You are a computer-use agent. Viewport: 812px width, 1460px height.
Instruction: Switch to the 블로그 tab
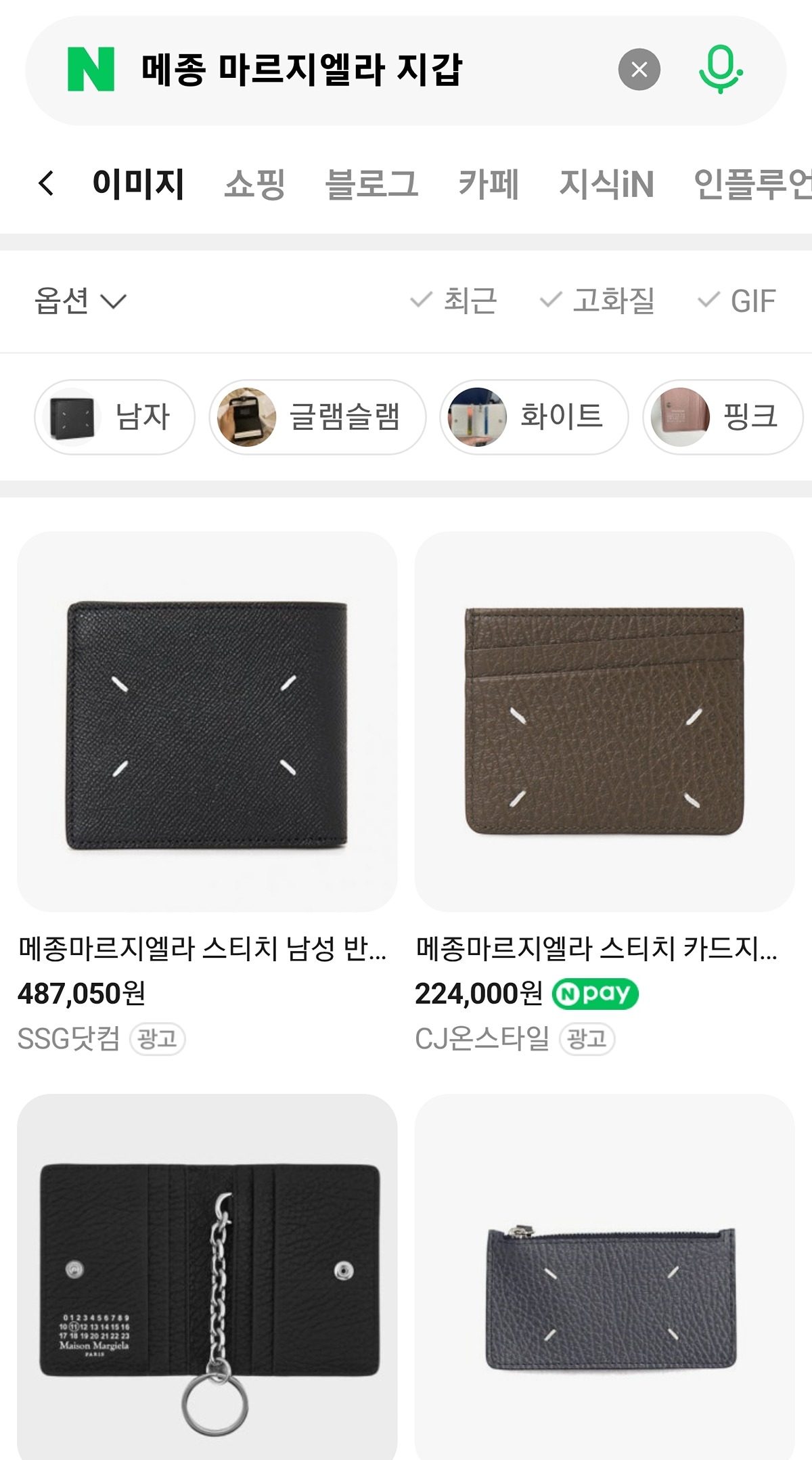pyautogui.click(x=371, y=183)
